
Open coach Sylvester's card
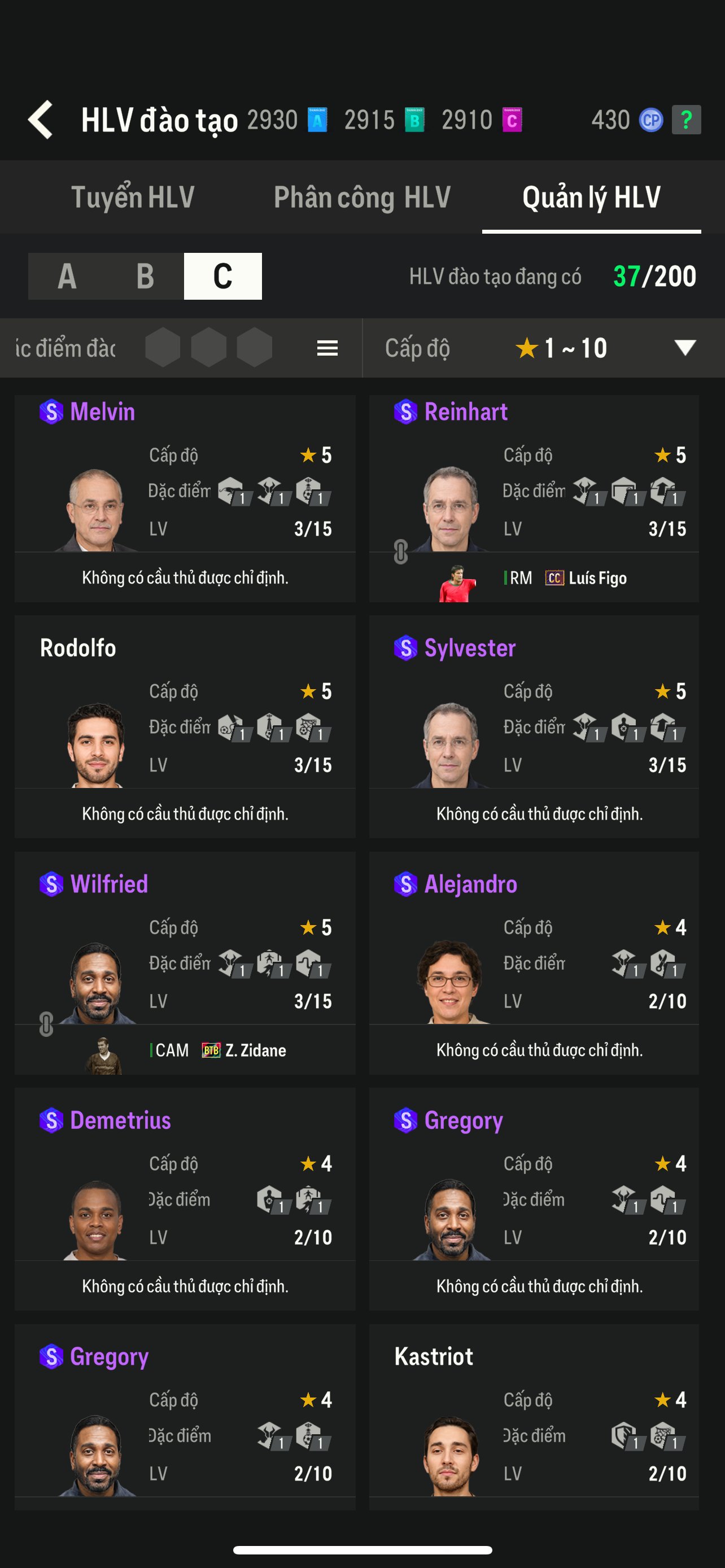click(x=533, y=719)
